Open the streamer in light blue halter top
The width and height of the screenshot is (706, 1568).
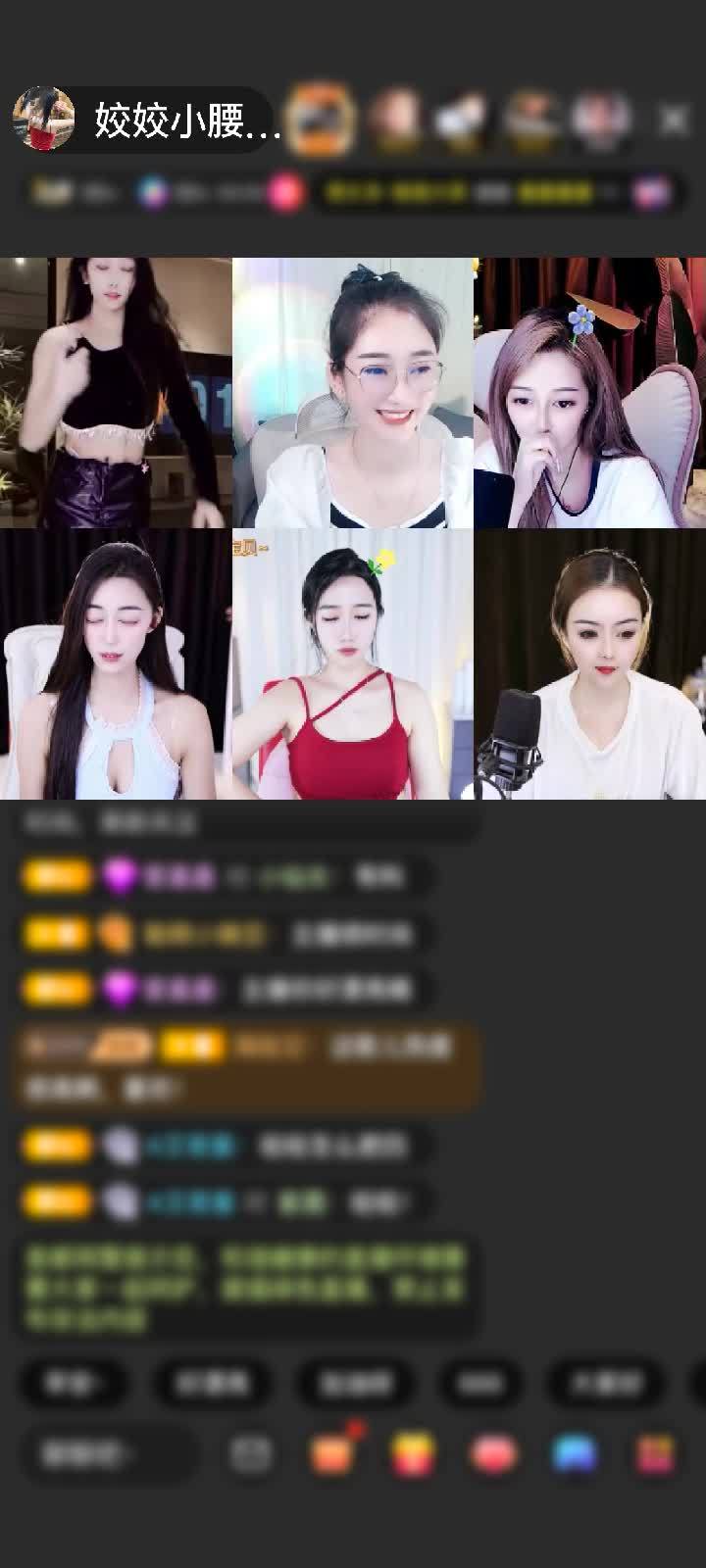coord(116,664)
